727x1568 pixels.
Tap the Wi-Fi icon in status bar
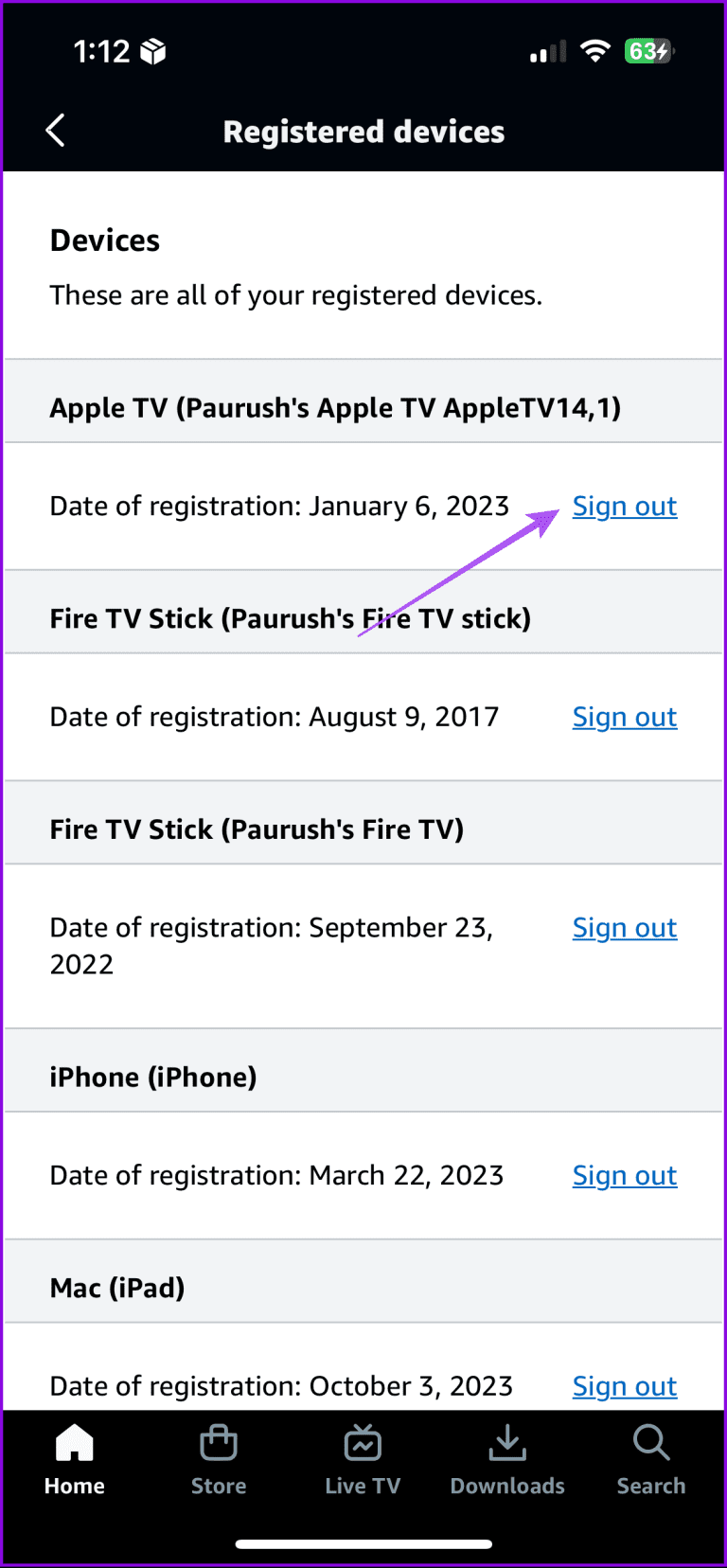tap(595, 51)
